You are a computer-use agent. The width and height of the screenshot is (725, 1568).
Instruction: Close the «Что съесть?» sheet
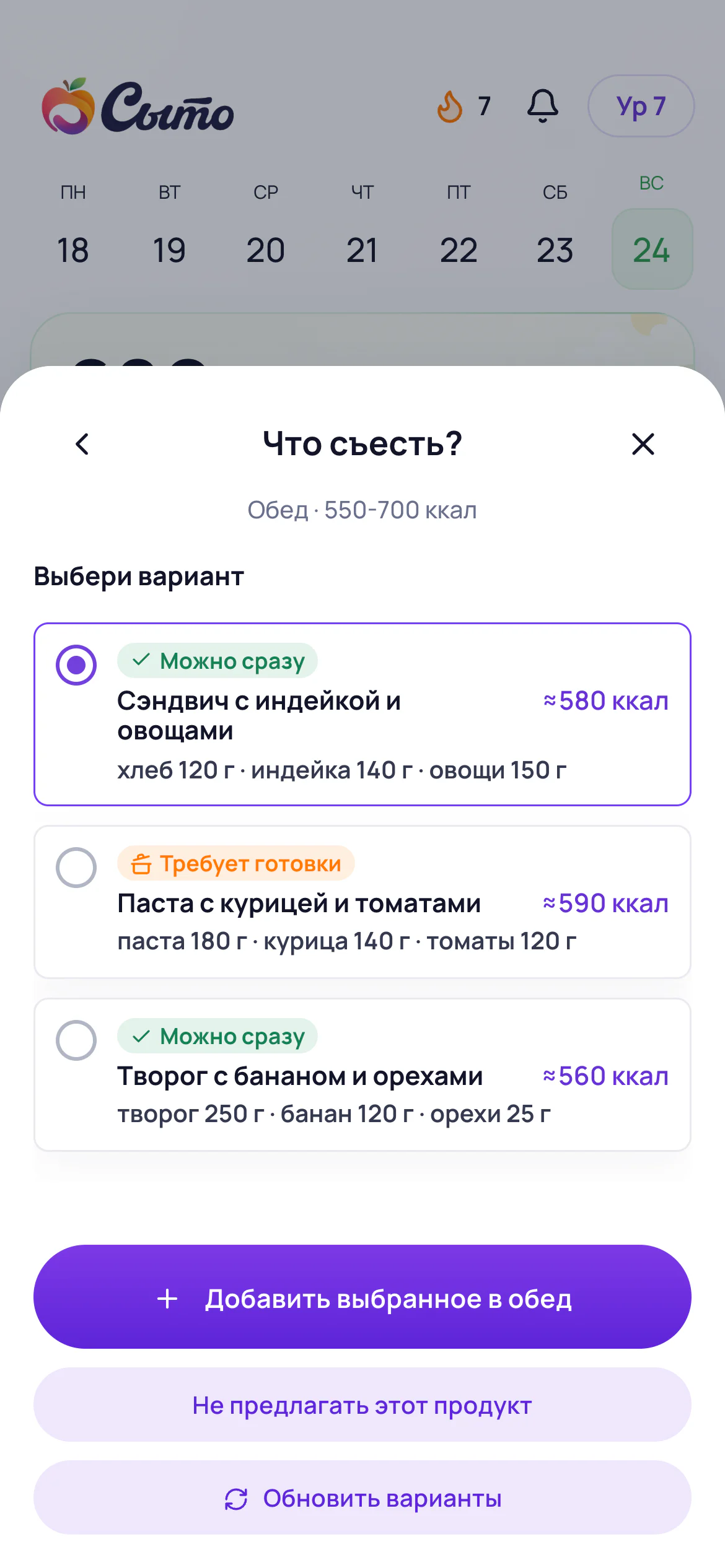[643, 444]
